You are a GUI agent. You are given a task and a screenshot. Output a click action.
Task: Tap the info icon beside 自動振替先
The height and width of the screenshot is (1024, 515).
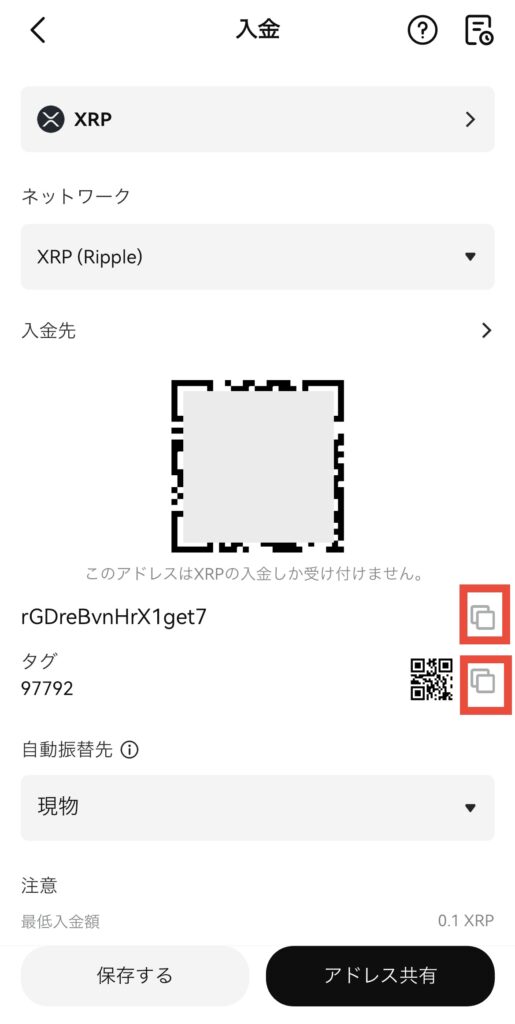pos(130,750)
